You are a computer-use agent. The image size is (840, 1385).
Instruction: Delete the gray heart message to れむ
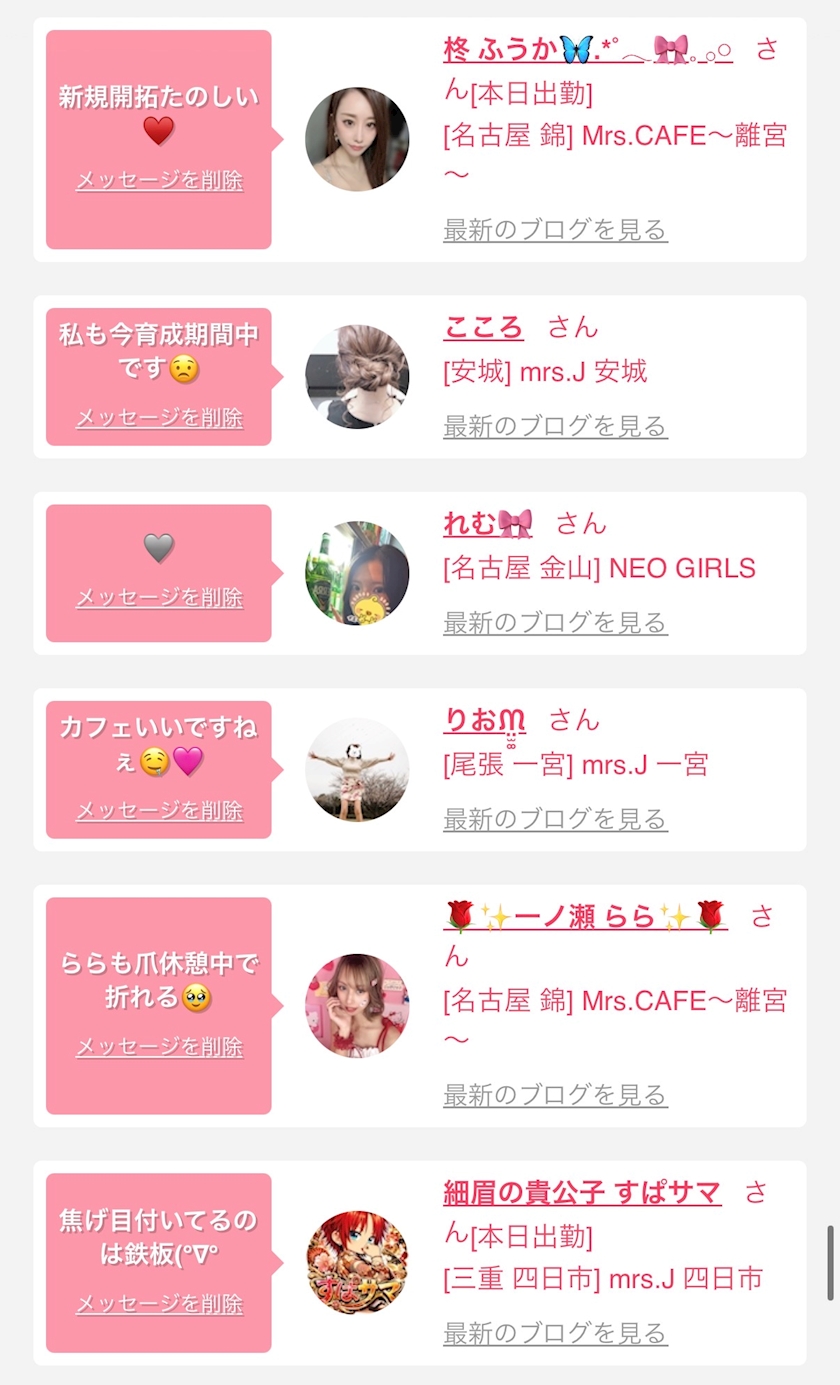tap(159, 598)
